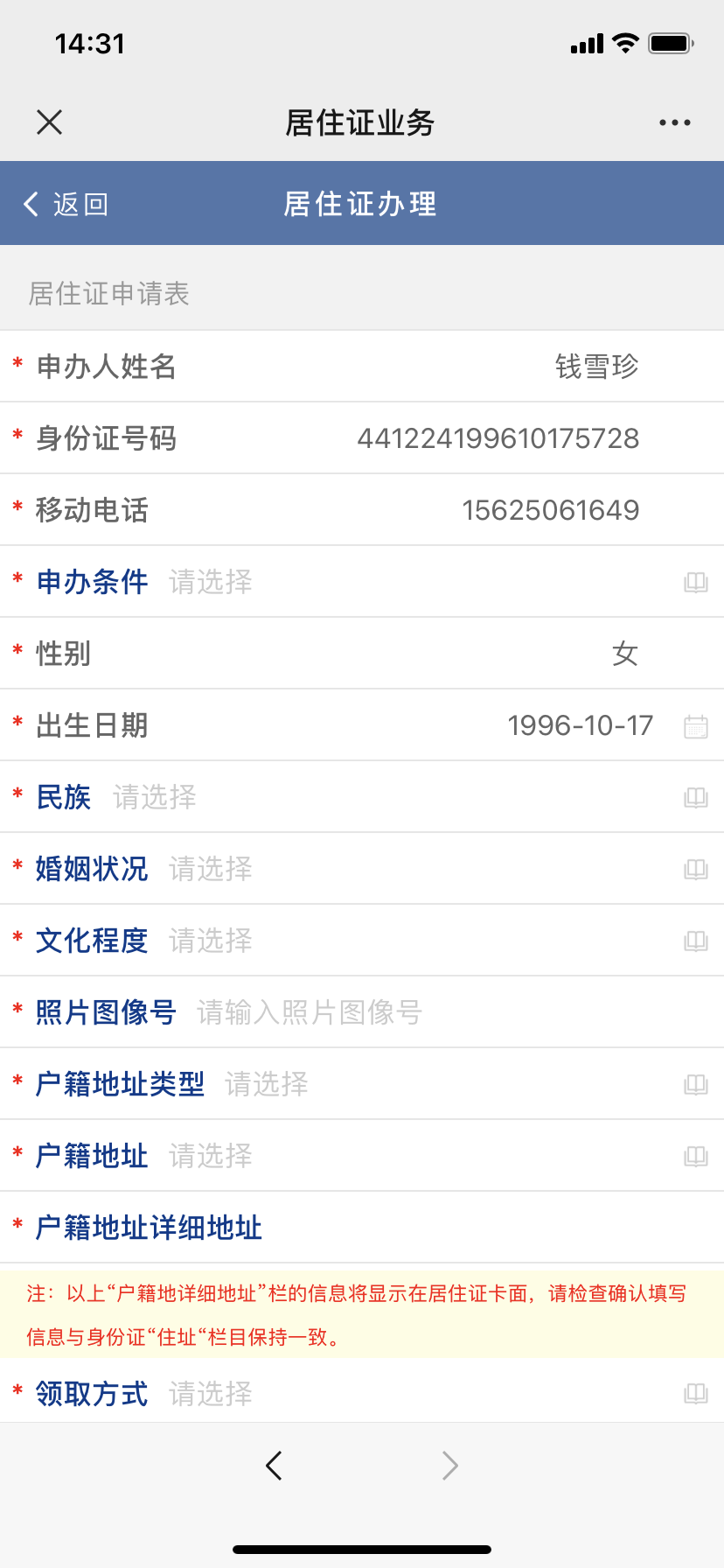Open the 户籍地址类型 address type picker icon
This screenshot has width=724, height=1568.
pos(695,1084)
